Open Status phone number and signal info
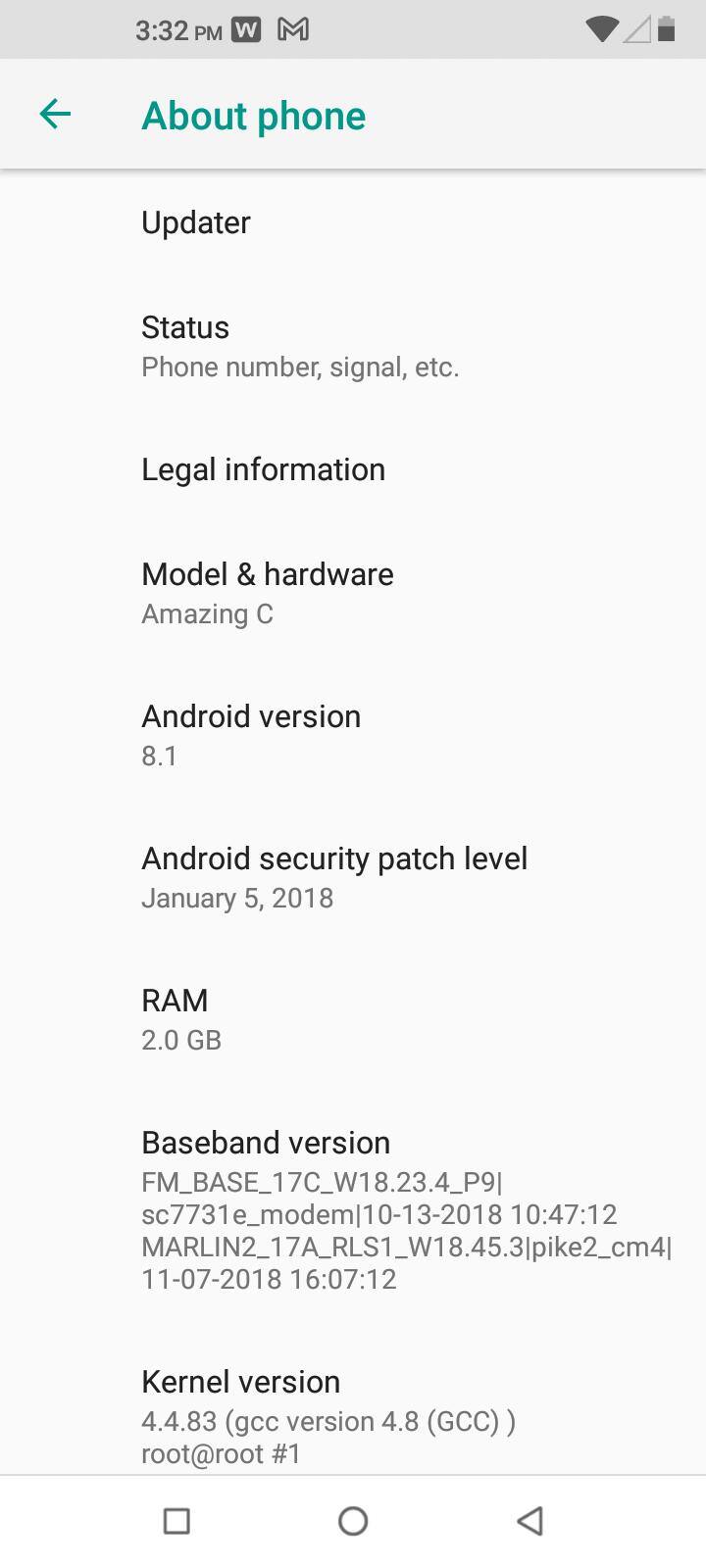Image resolution: width=706 pixels, height=1568 pixels. [x=353, y=346]
